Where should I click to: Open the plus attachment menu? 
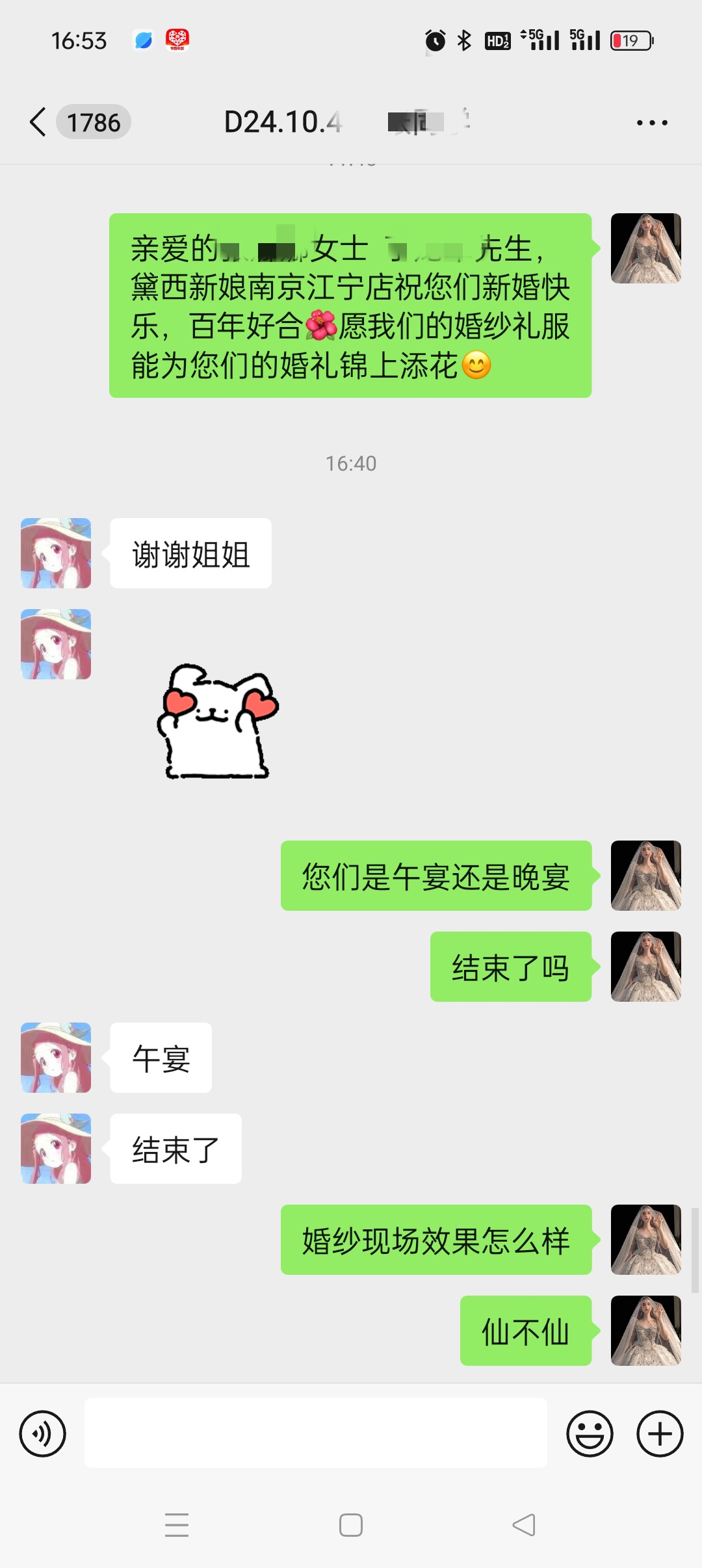(x=660, y=1433)
